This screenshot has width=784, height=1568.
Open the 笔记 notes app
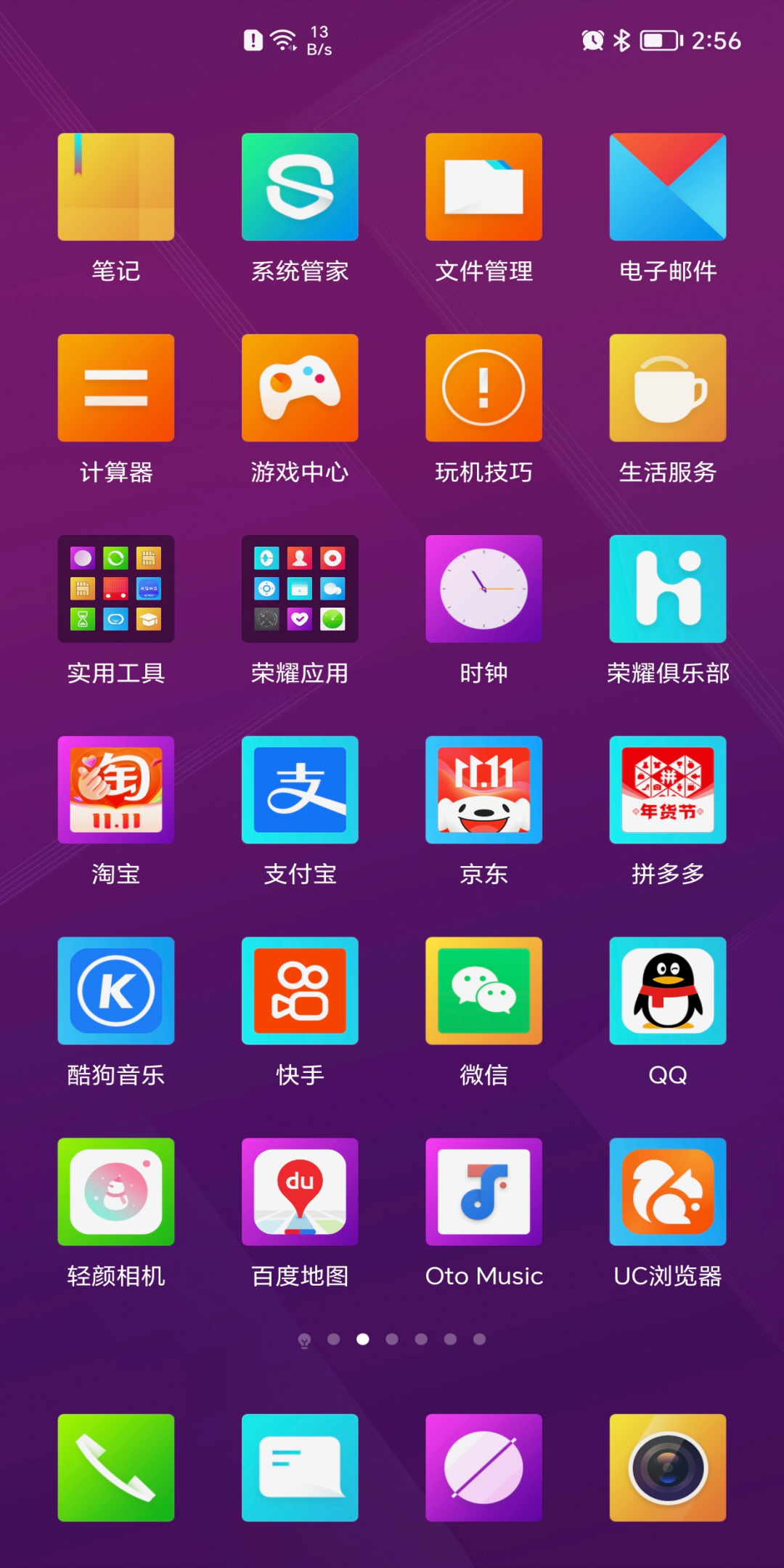pyautogui.click(x=116, y=187)
